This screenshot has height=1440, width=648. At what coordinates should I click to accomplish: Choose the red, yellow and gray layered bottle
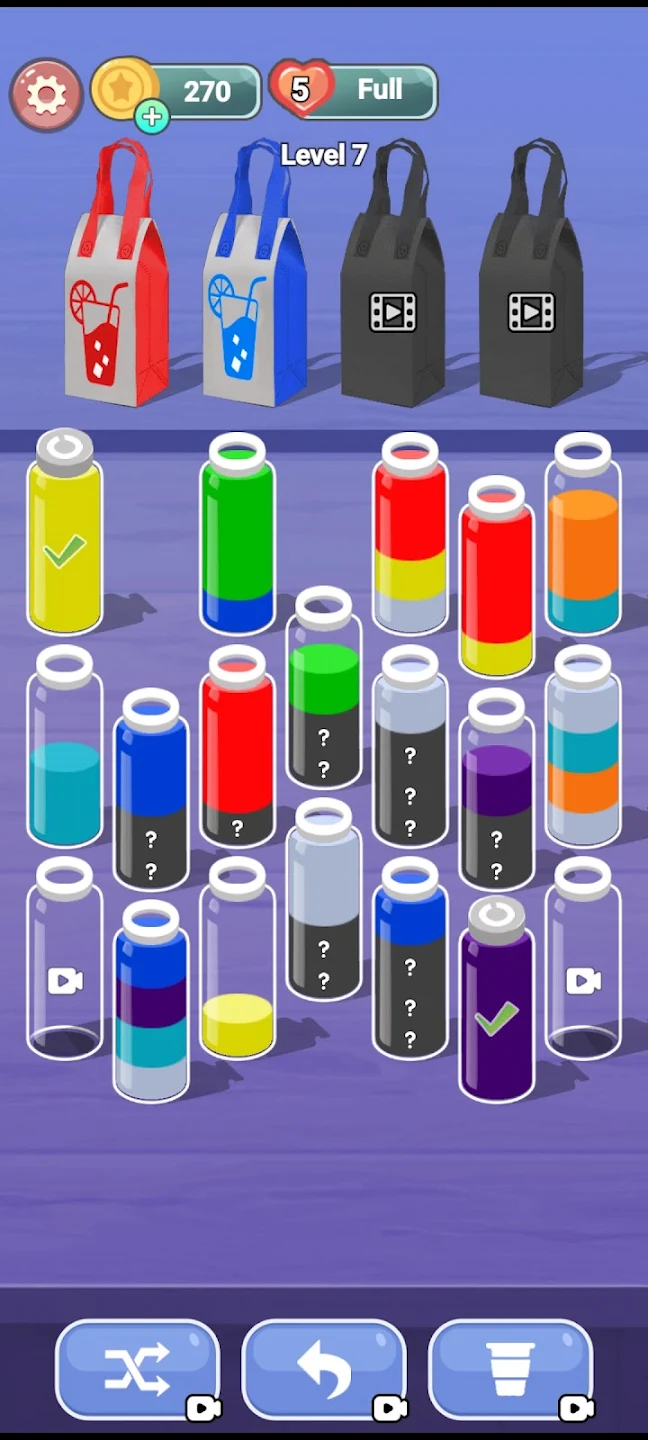[410, 545]
